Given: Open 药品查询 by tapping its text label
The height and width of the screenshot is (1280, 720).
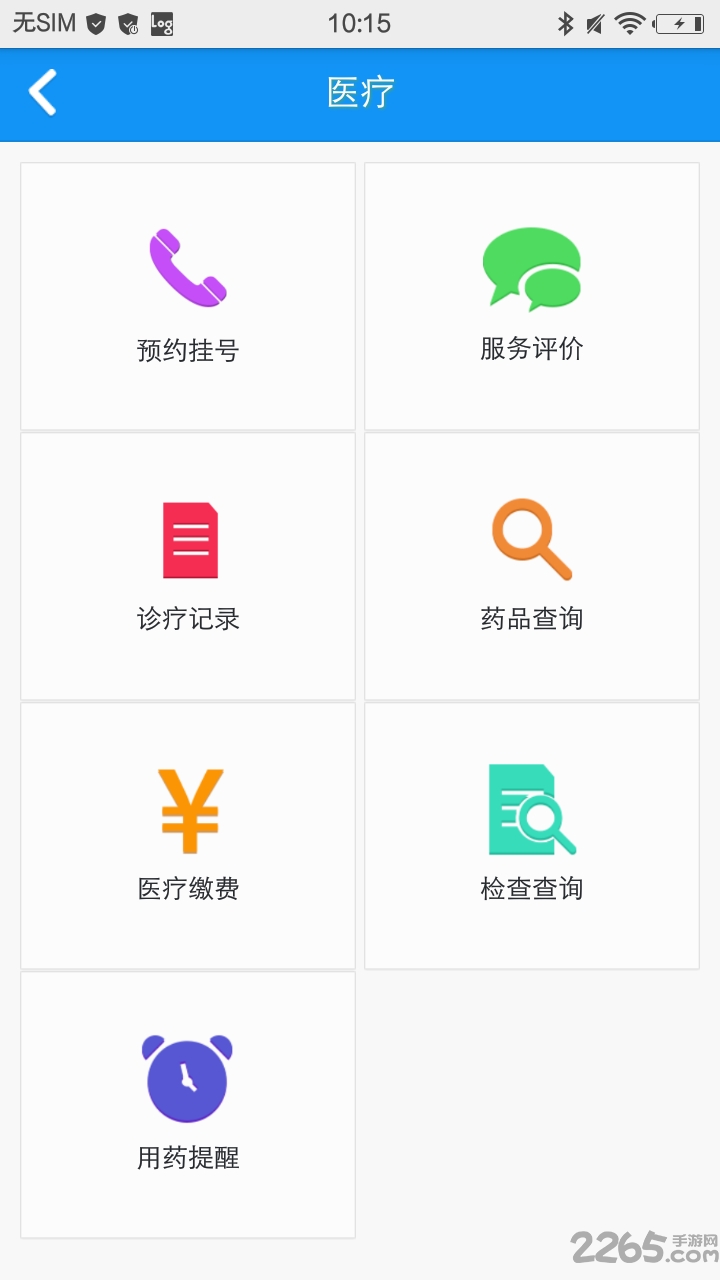Looking at the screenshot, I should tap(531, 619).
